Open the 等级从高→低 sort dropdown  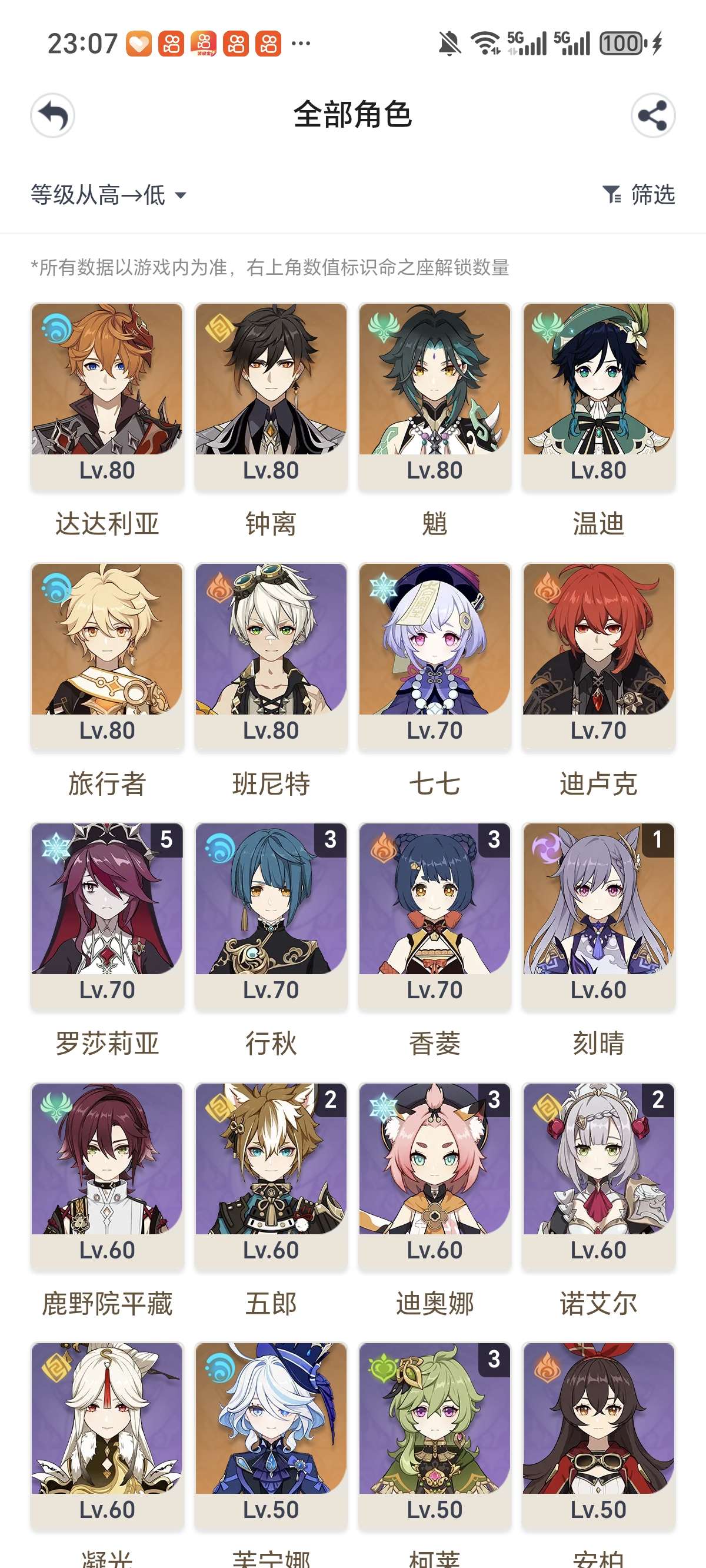pyautogui.click(x=108, y=195)
